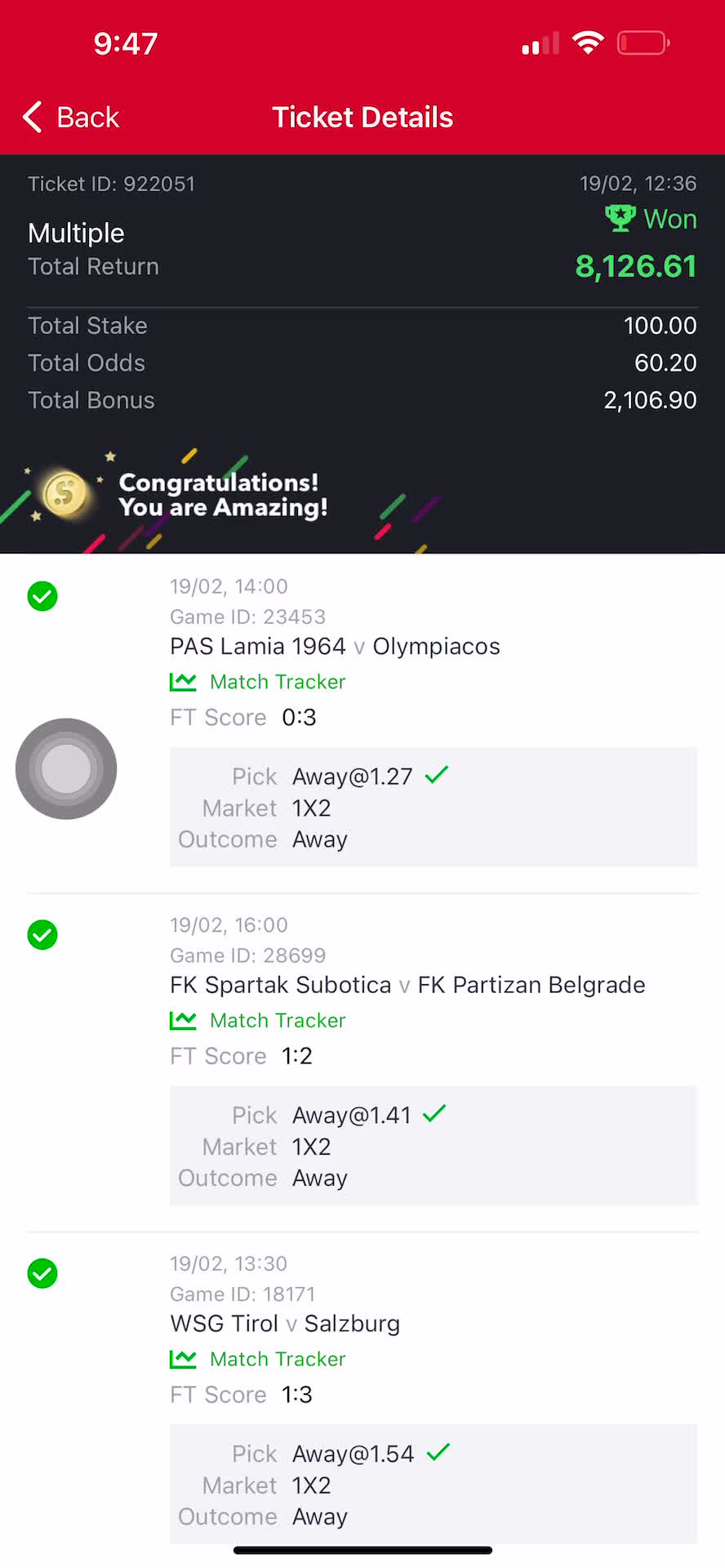Open Match Tracker for PAS Lamia v Olympiacos
This screenshot has width=725, height=1568.
click(258, 682)
